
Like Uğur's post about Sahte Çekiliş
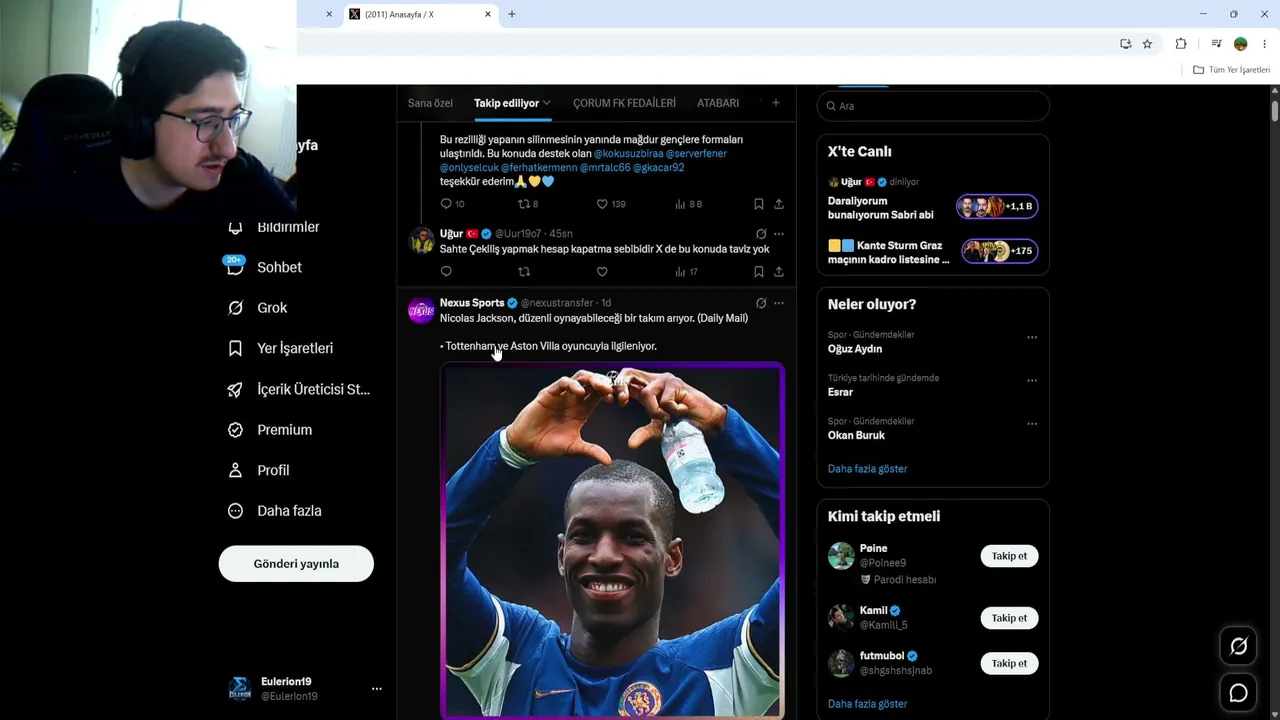602,272
